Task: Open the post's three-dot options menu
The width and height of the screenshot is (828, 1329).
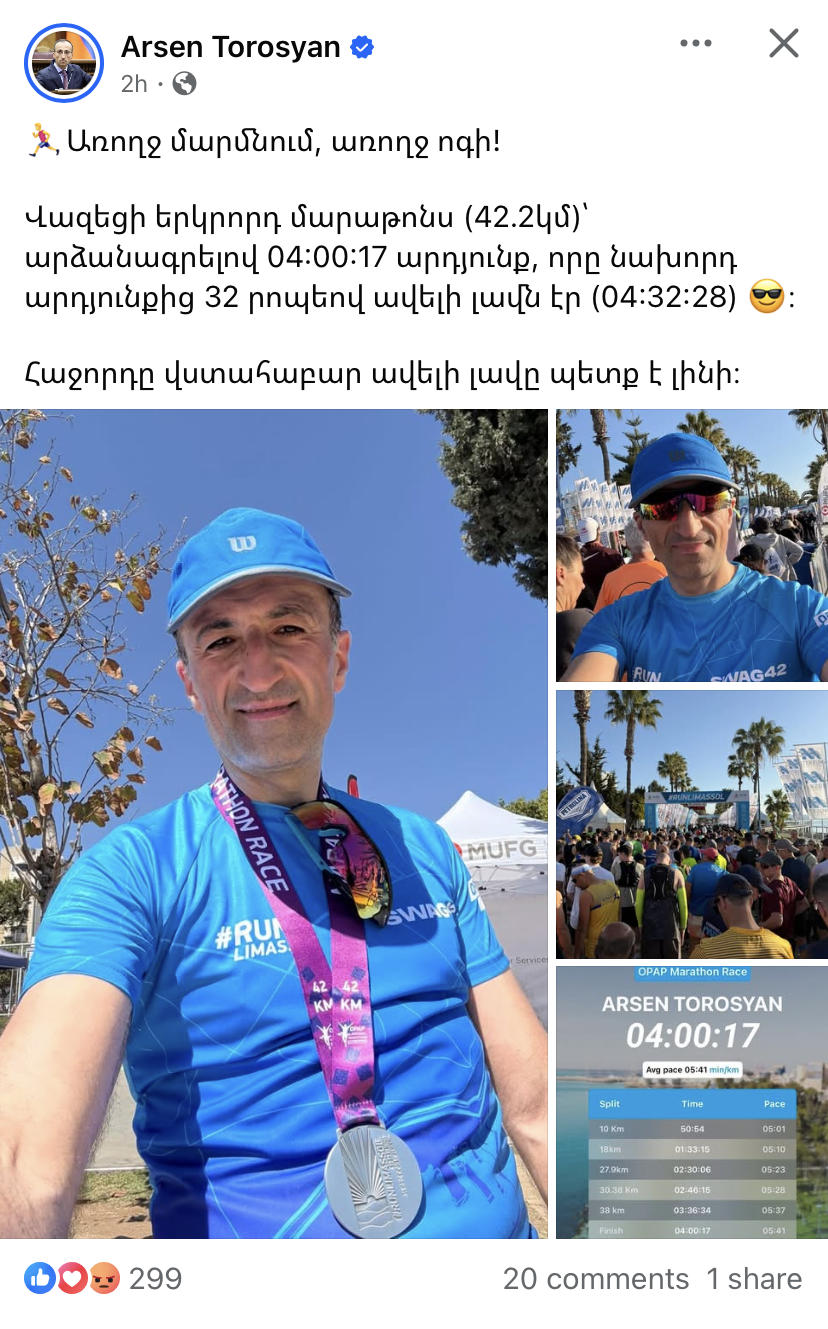Action: coord(696,43)
